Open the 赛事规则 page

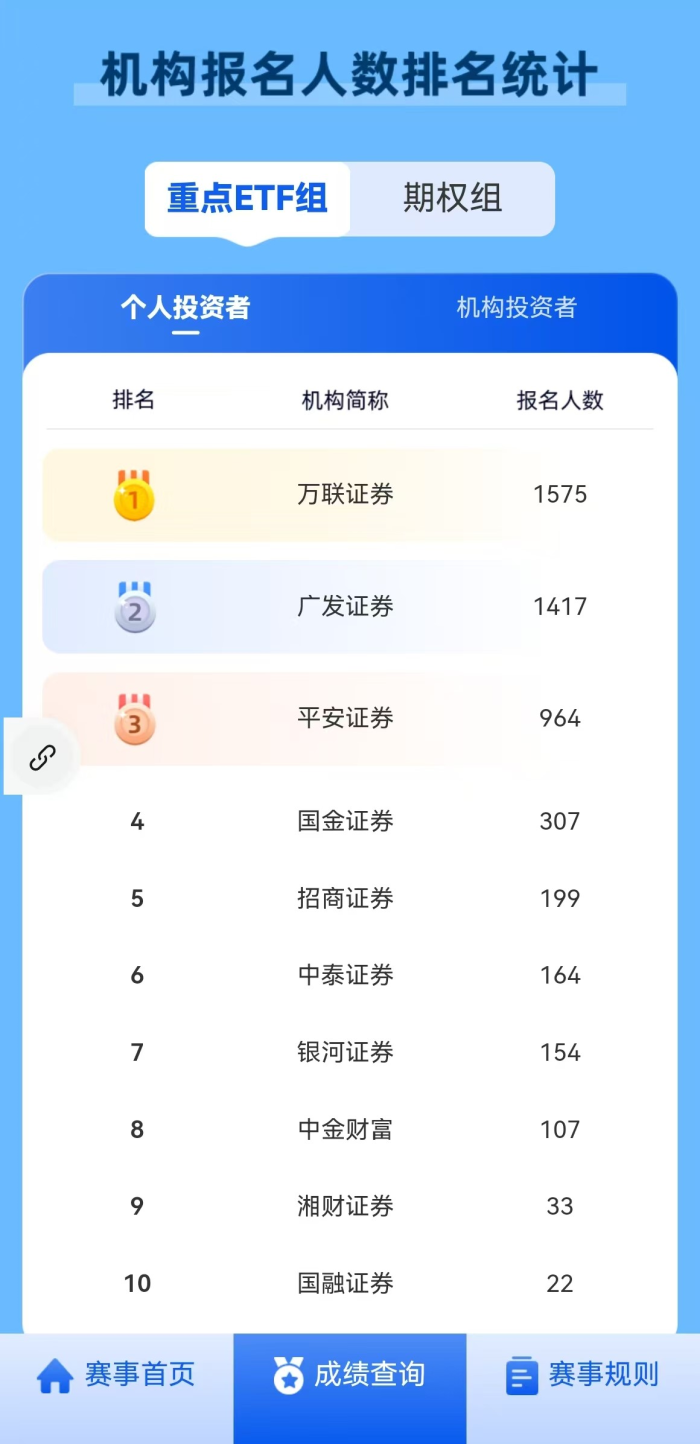pos(583,1375)
